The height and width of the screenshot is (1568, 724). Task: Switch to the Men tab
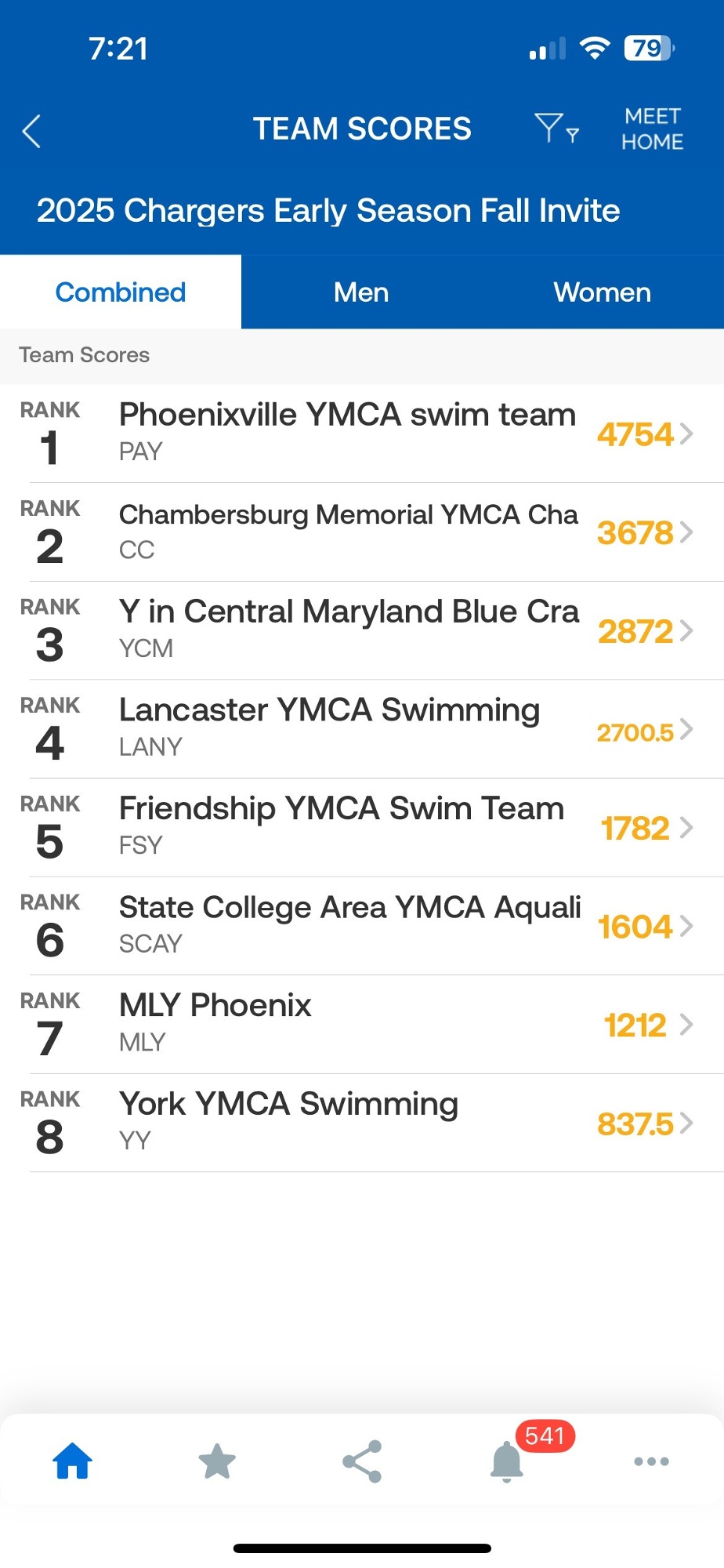(361, 292)
